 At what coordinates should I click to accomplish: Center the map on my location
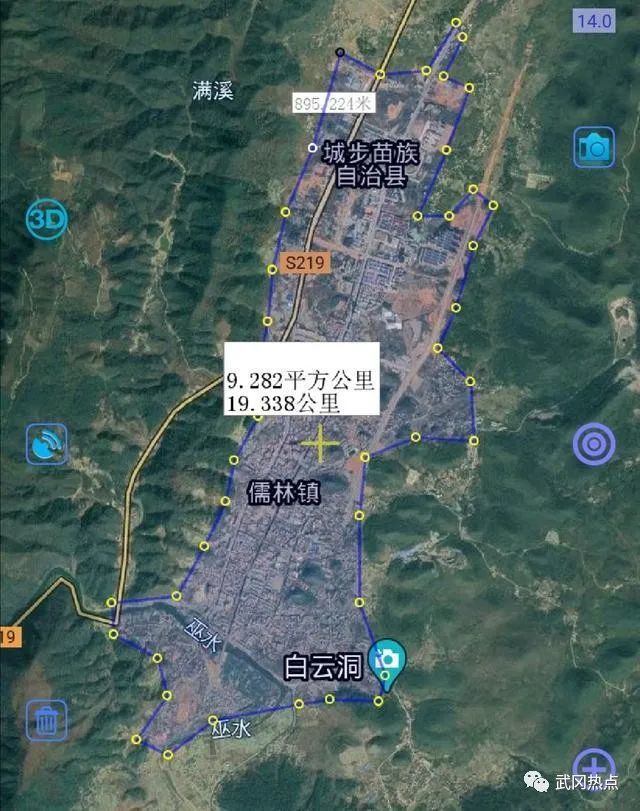pyautogui.click(x=594, y=444)
